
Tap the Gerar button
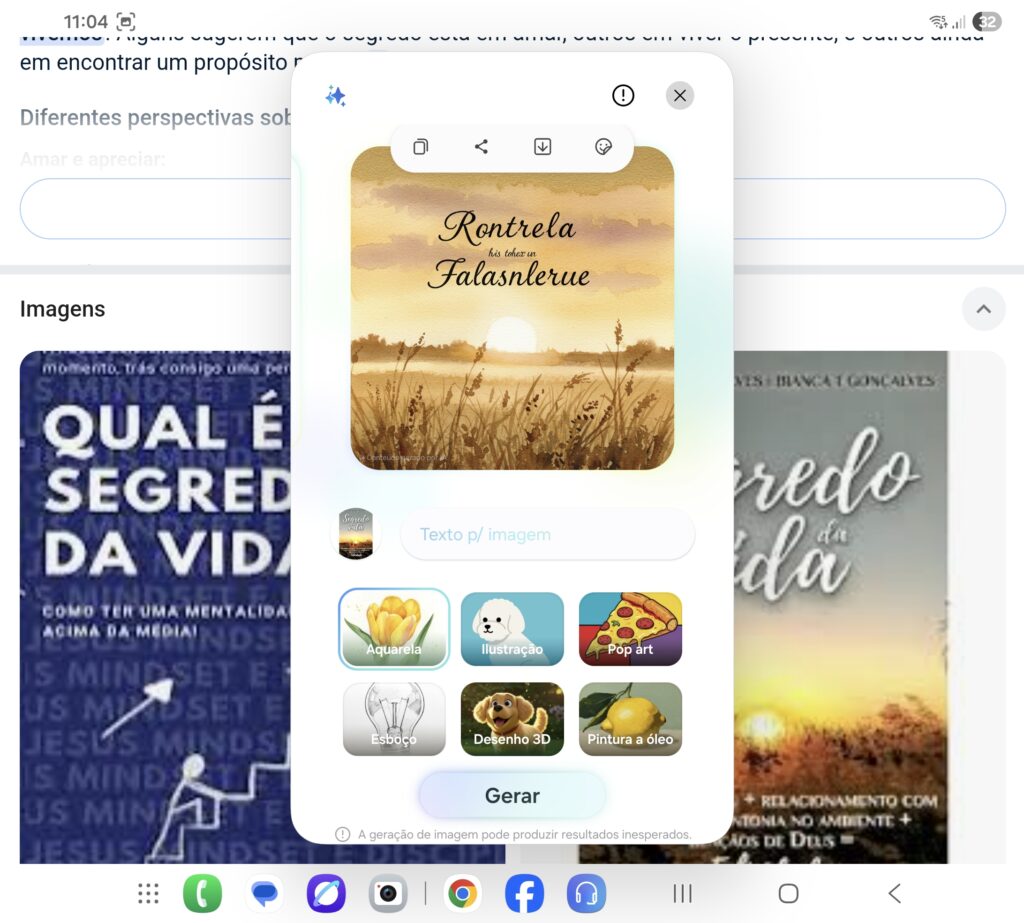512,796
